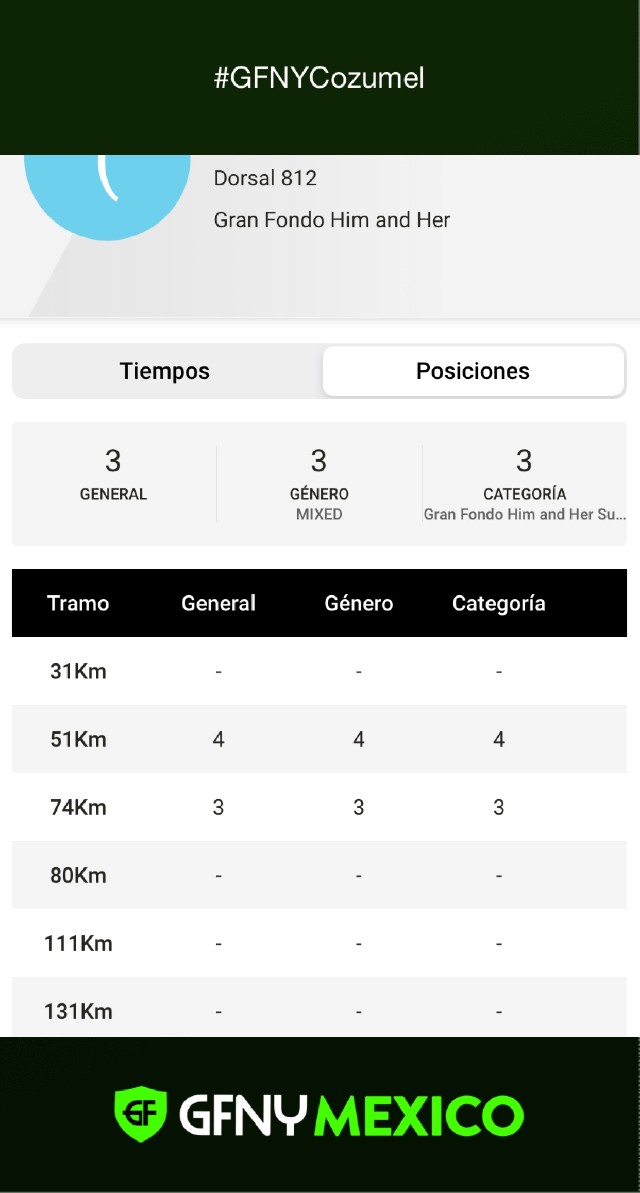640x1193 pixels.
Task: Switch to the Tiempos tab
Action: [x=165, y=371]
